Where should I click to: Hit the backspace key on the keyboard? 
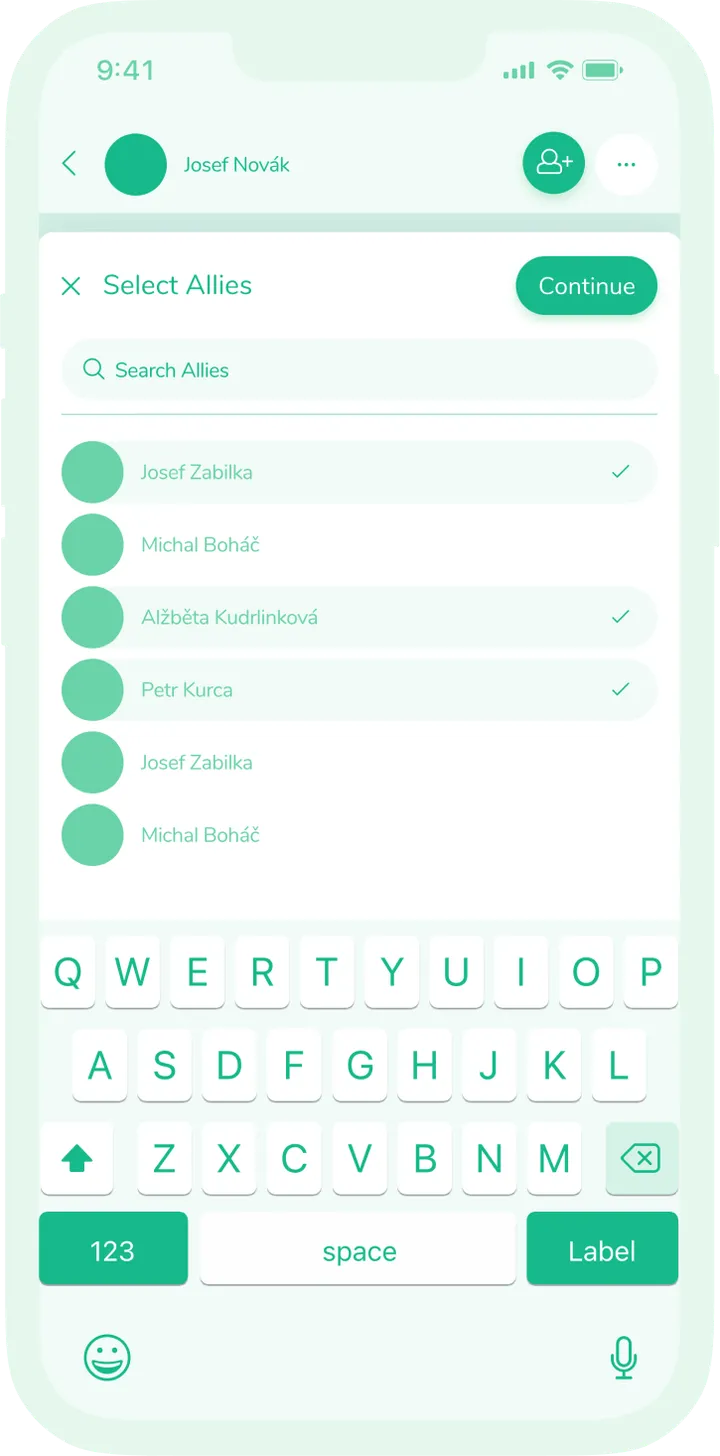tap(641, 1159)
